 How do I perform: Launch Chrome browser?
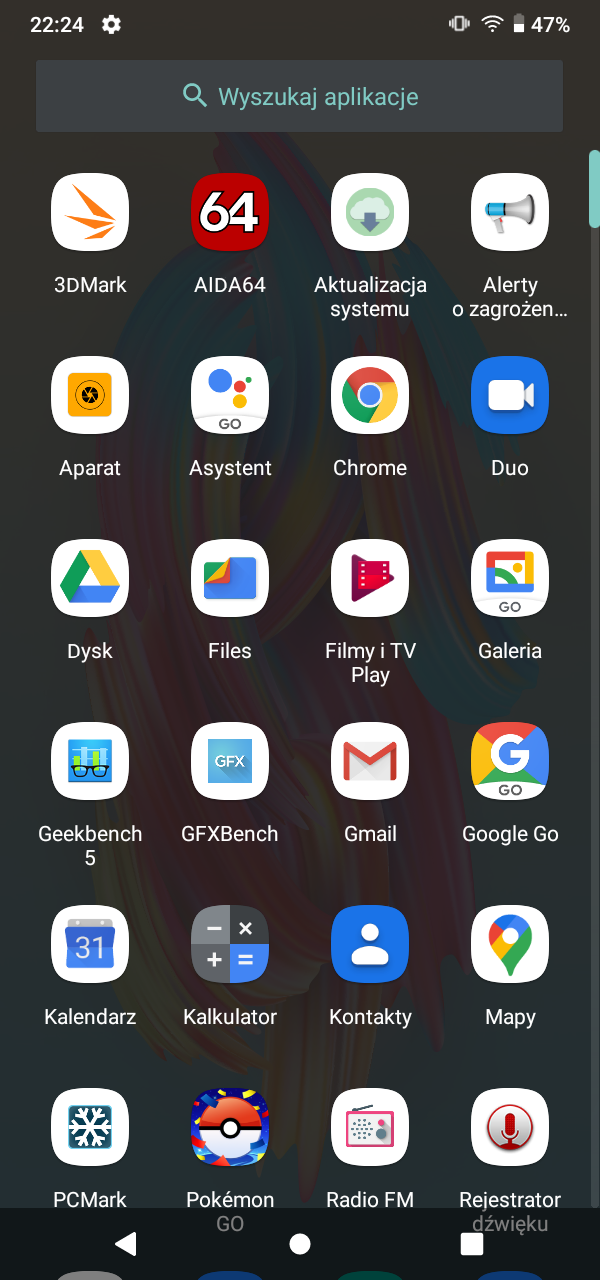[x=370, y=395]
